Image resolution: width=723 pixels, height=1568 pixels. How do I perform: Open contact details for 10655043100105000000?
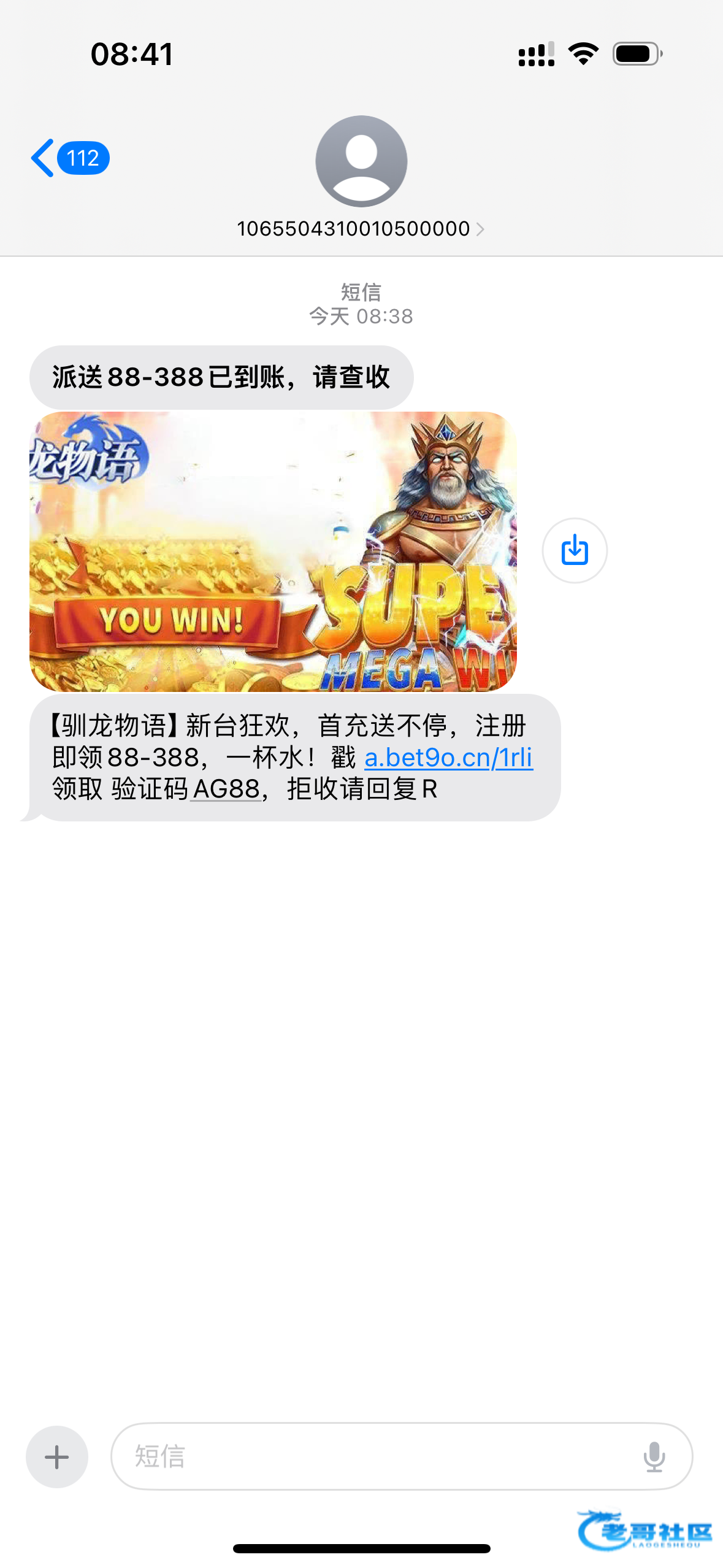tap(361, 228)
